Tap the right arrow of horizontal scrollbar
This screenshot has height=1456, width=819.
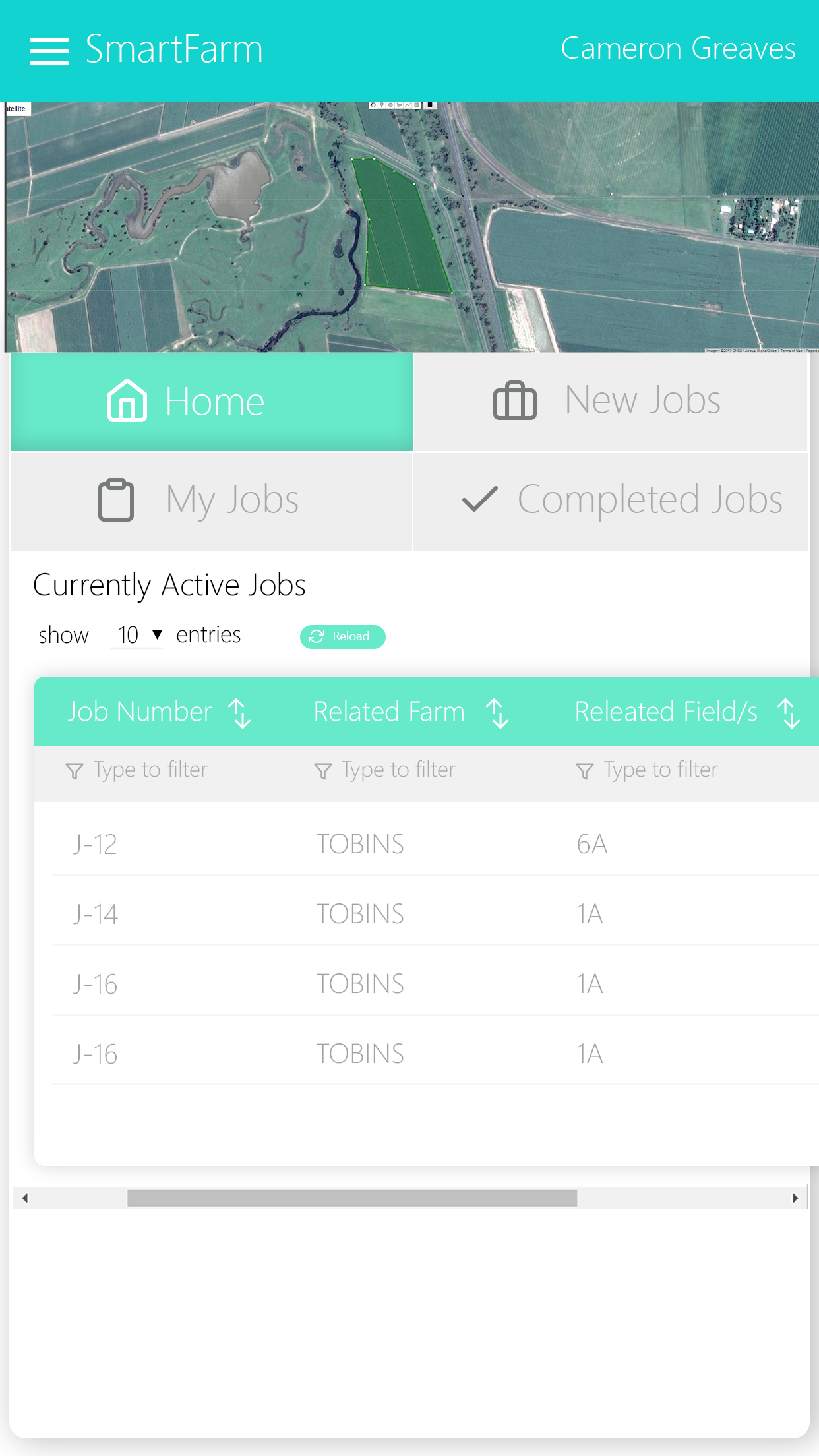point(795,1198)
